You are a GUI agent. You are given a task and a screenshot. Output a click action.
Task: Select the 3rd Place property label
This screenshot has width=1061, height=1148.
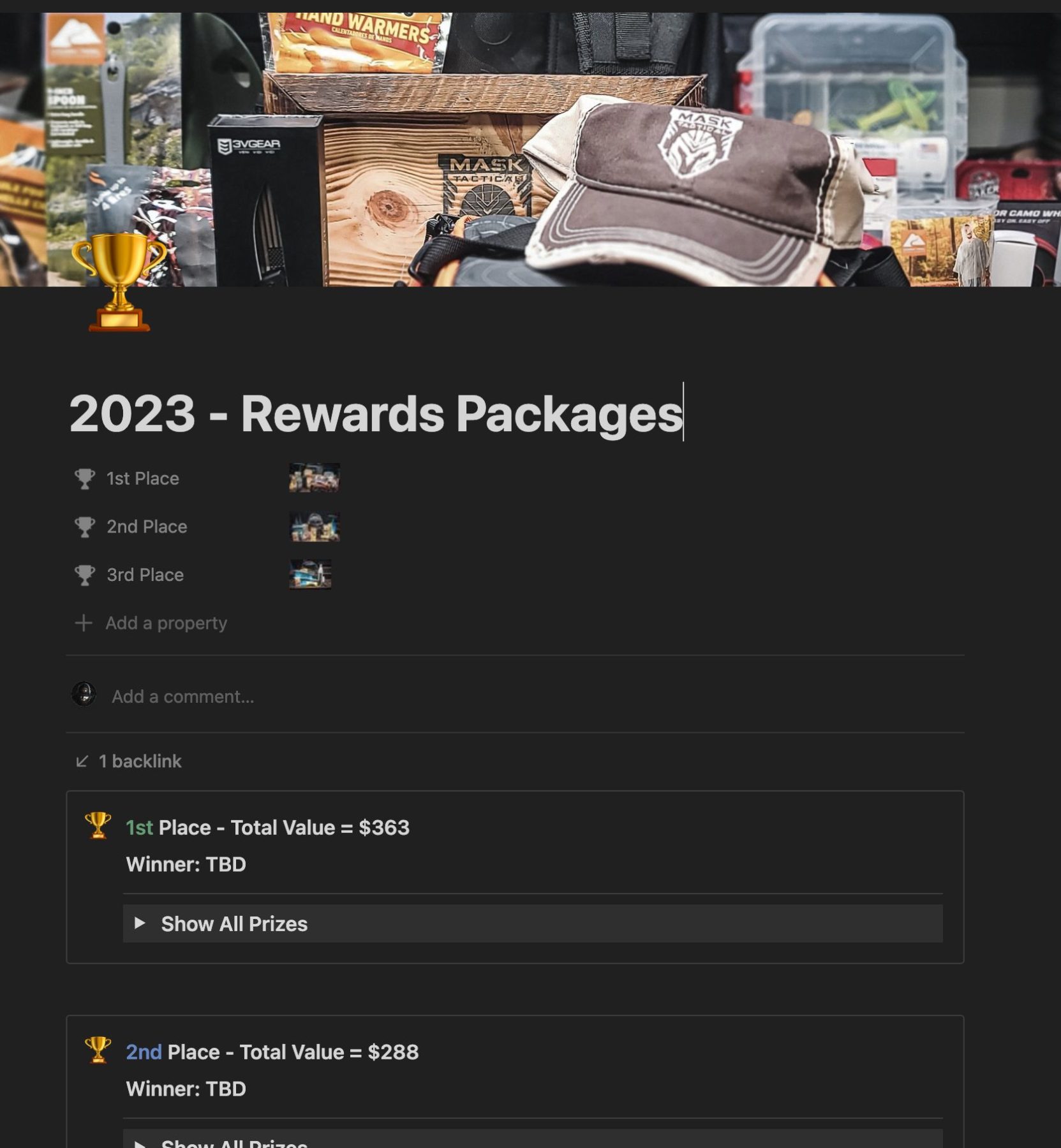tap(144, 575)
